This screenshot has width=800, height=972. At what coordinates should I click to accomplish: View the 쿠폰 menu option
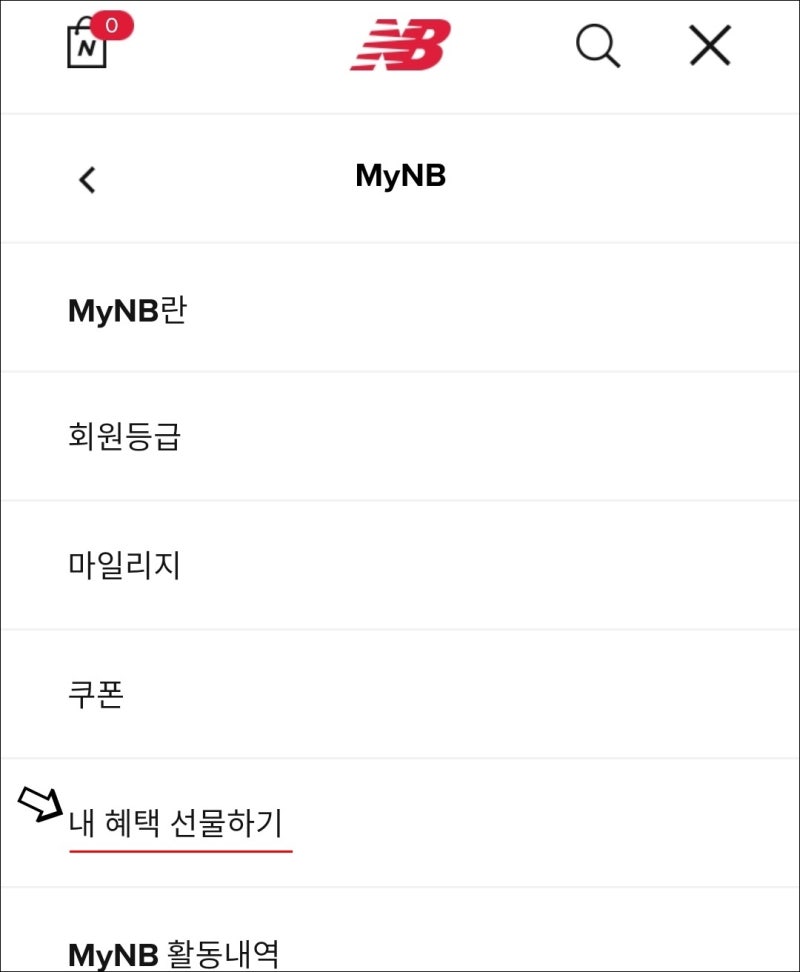point(94,693)
